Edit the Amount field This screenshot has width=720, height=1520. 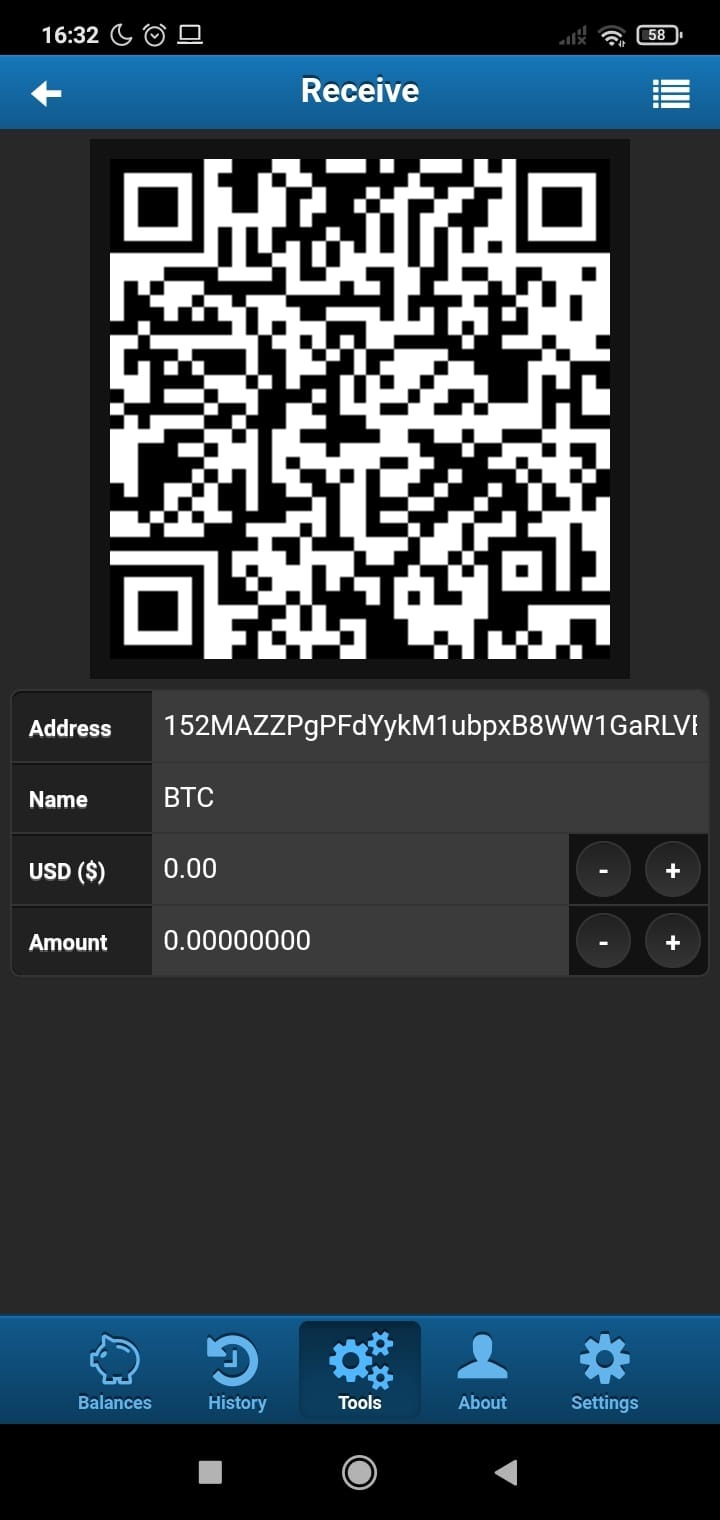[x=360, y=941]
